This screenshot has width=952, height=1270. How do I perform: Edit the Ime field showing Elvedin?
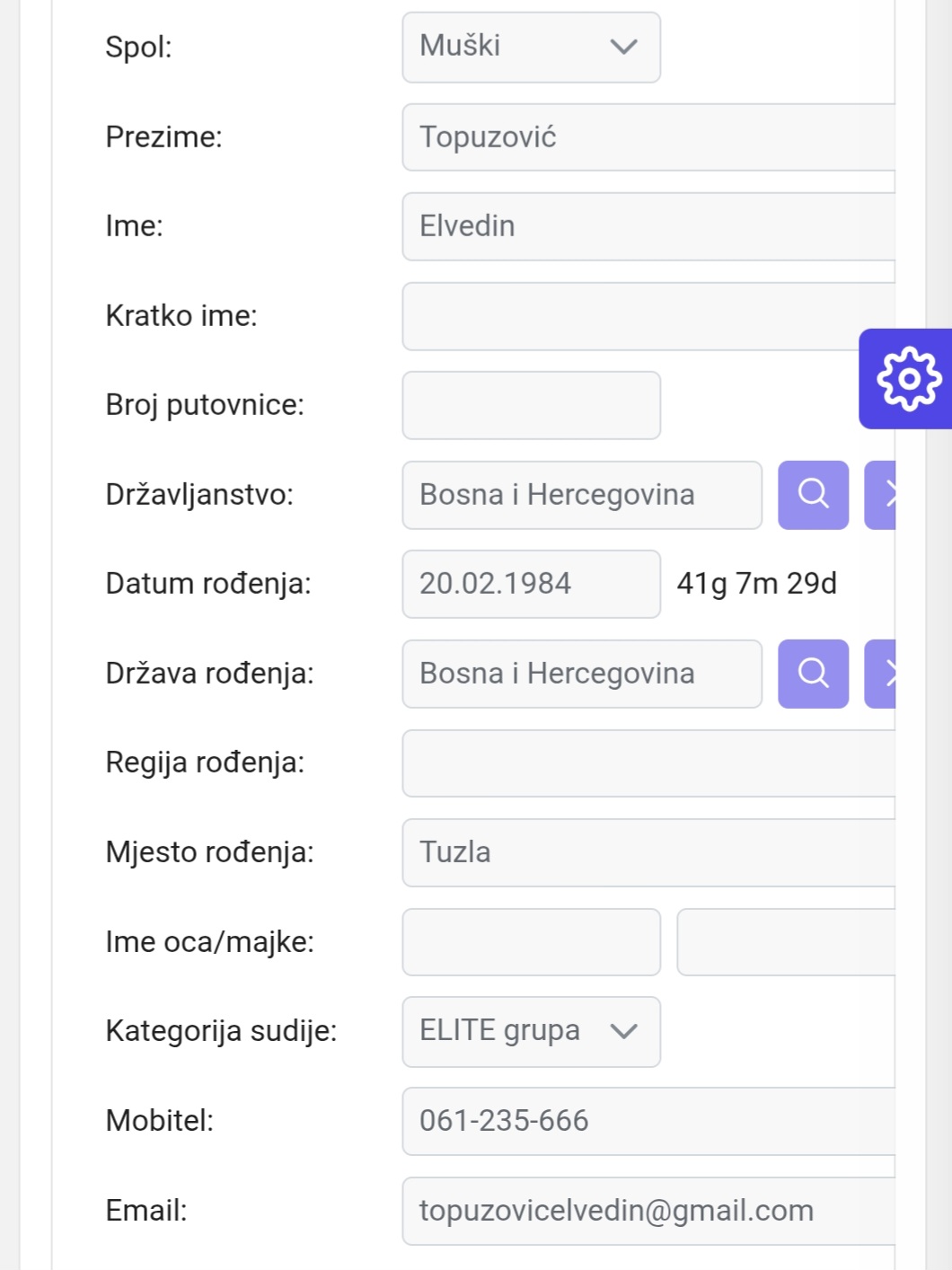coord(648,226)
